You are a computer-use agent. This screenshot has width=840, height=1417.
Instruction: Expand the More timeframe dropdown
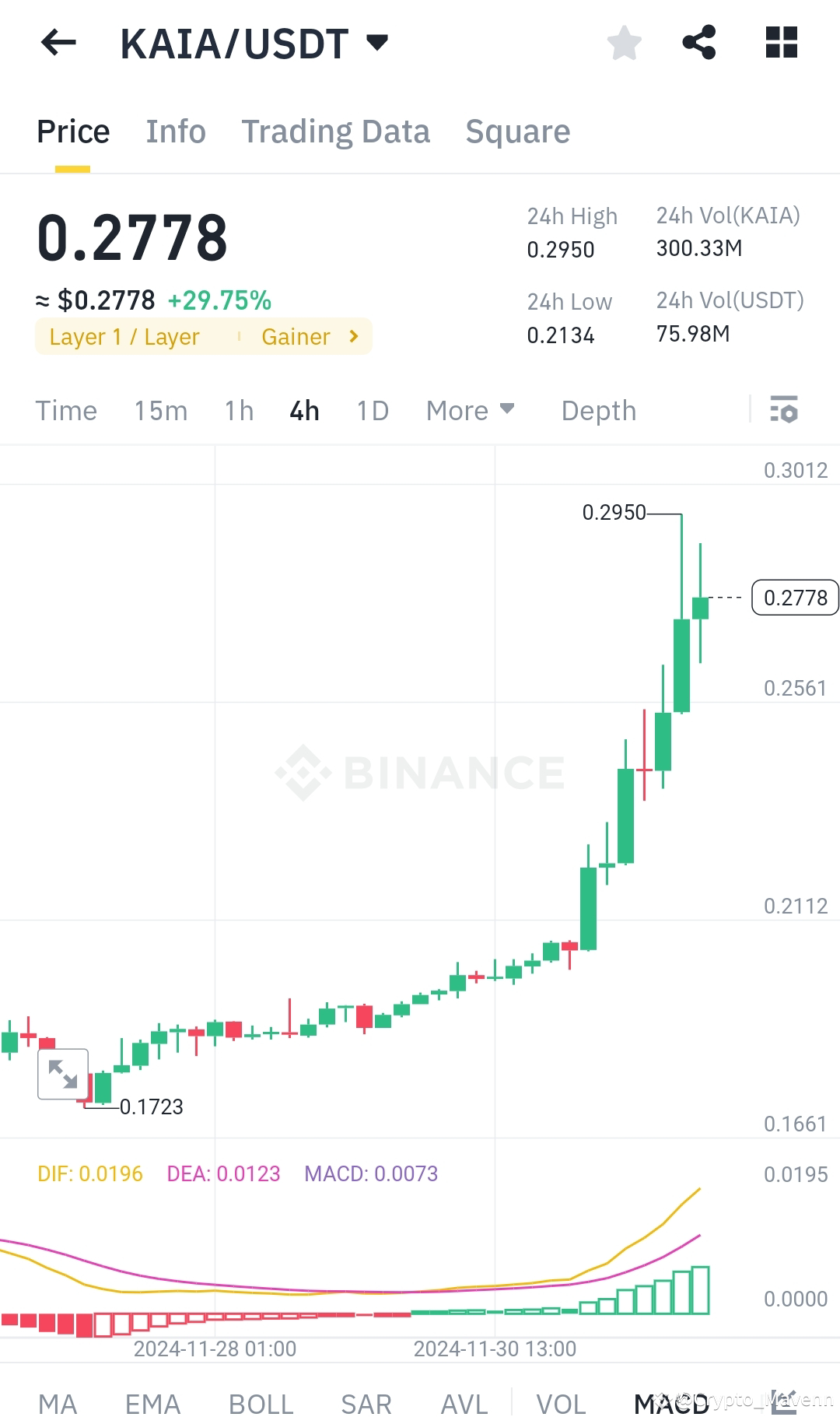point(470,410)
